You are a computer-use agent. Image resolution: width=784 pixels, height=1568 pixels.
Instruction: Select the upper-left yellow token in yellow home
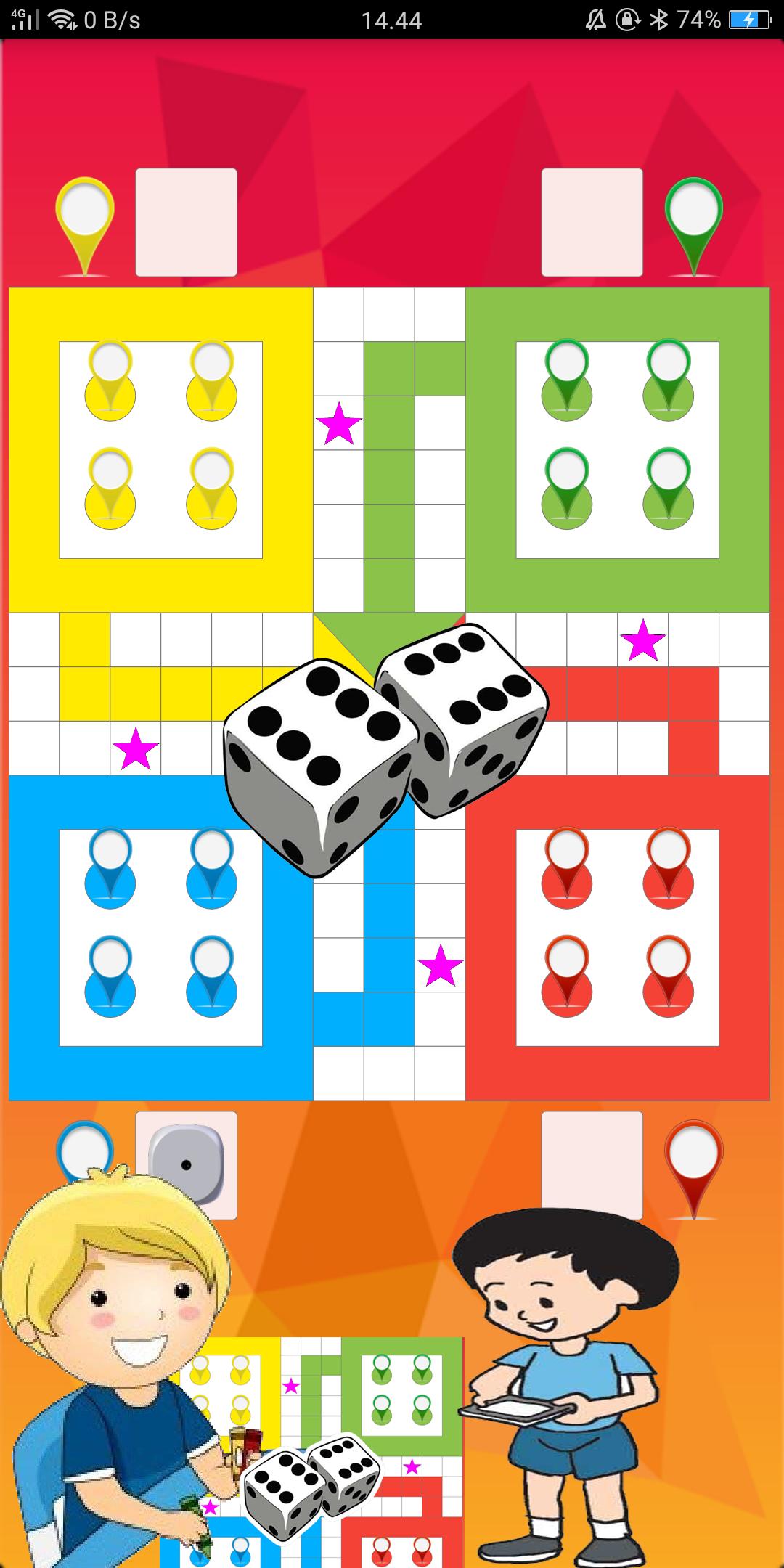(110, 380)
